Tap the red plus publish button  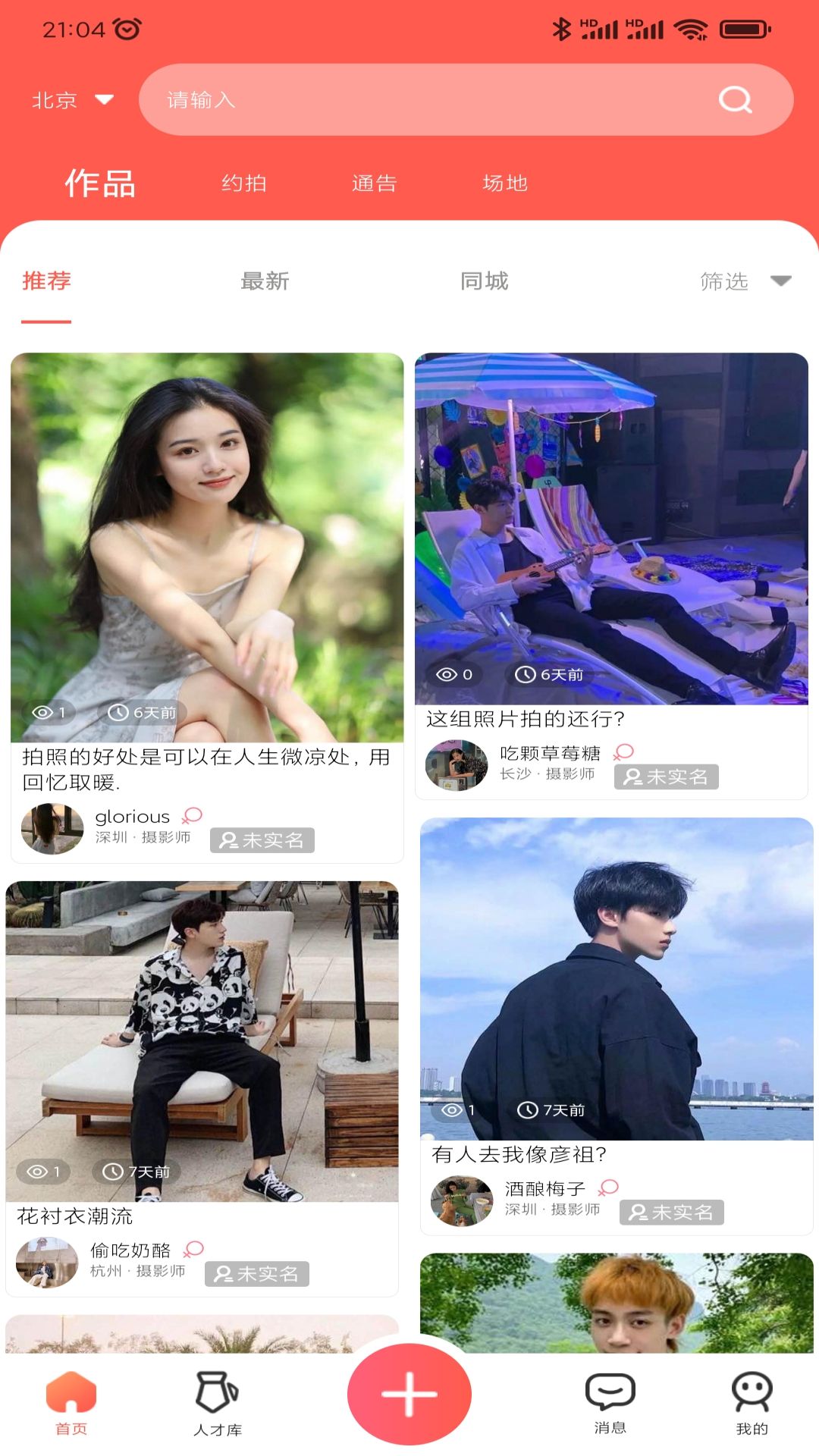click(409, 1394)
